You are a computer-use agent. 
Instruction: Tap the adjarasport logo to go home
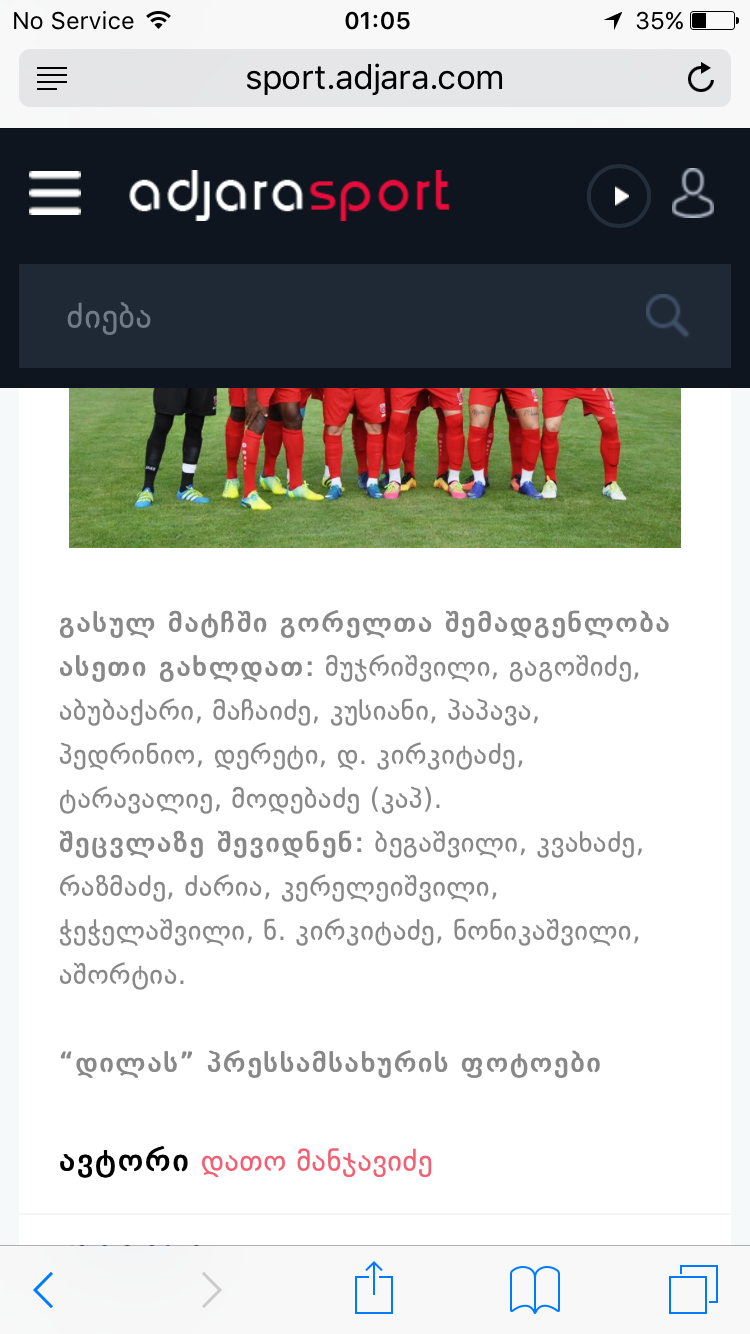(289, 194)
